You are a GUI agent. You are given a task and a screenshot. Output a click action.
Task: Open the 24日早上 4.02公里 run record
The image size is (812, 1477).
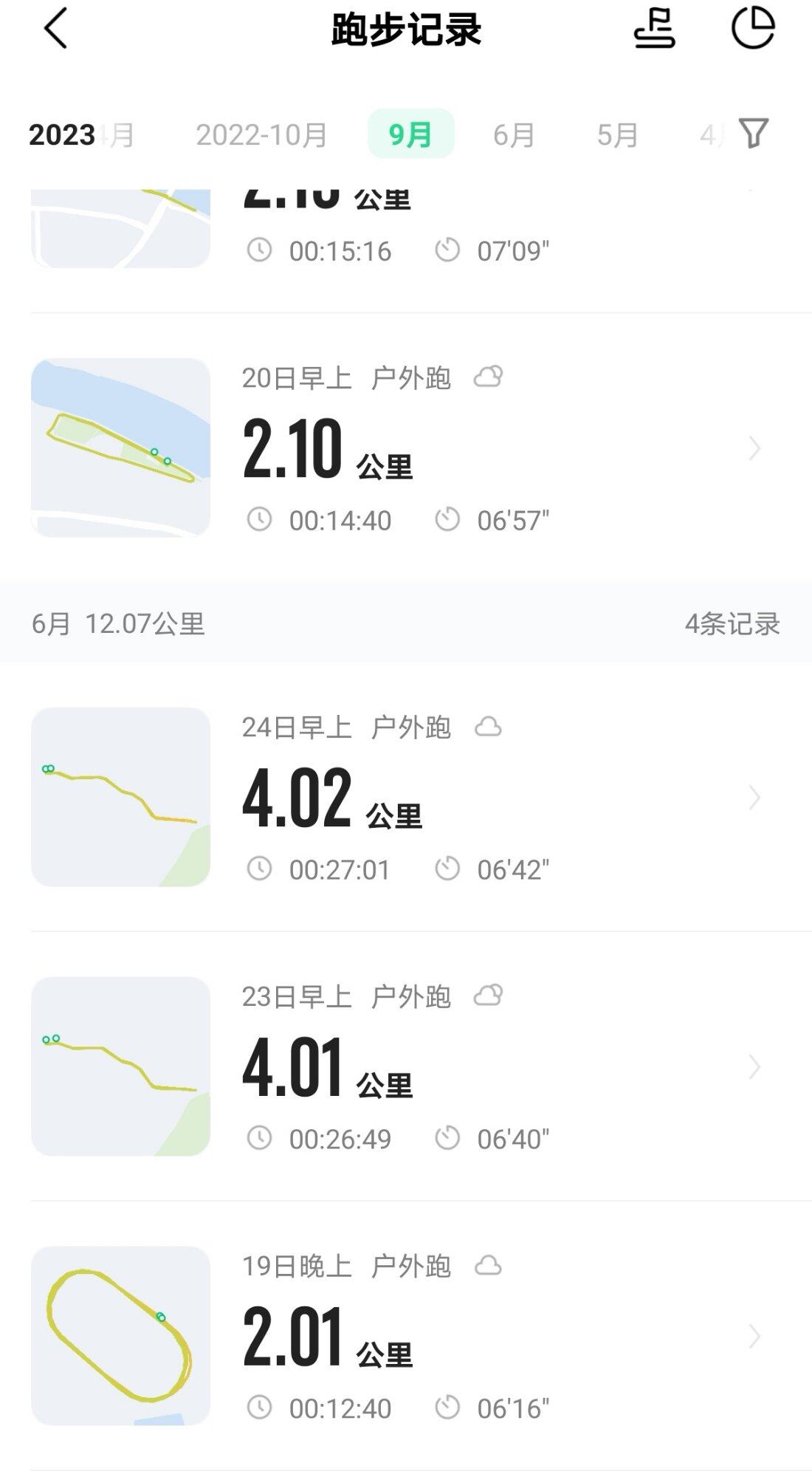click(406, 797)
